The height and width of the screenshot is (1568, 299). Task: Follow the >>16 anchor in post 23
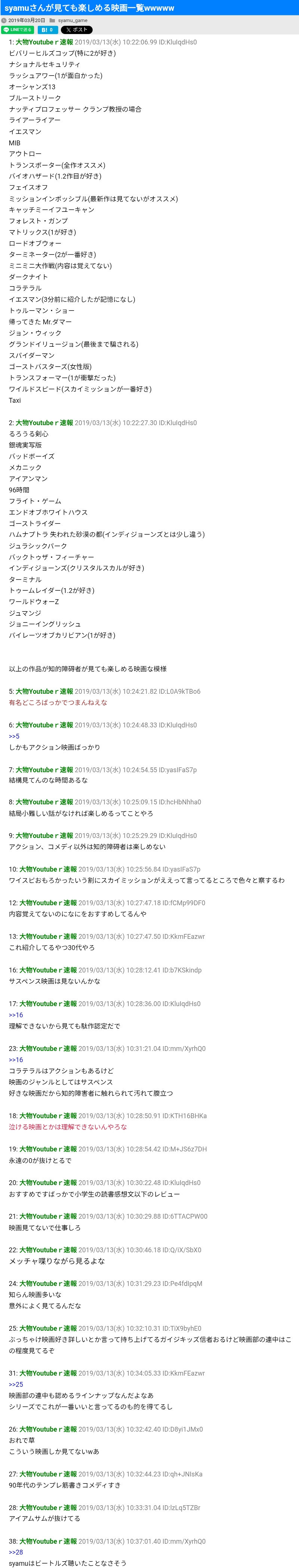click(x=16, y=1060)
